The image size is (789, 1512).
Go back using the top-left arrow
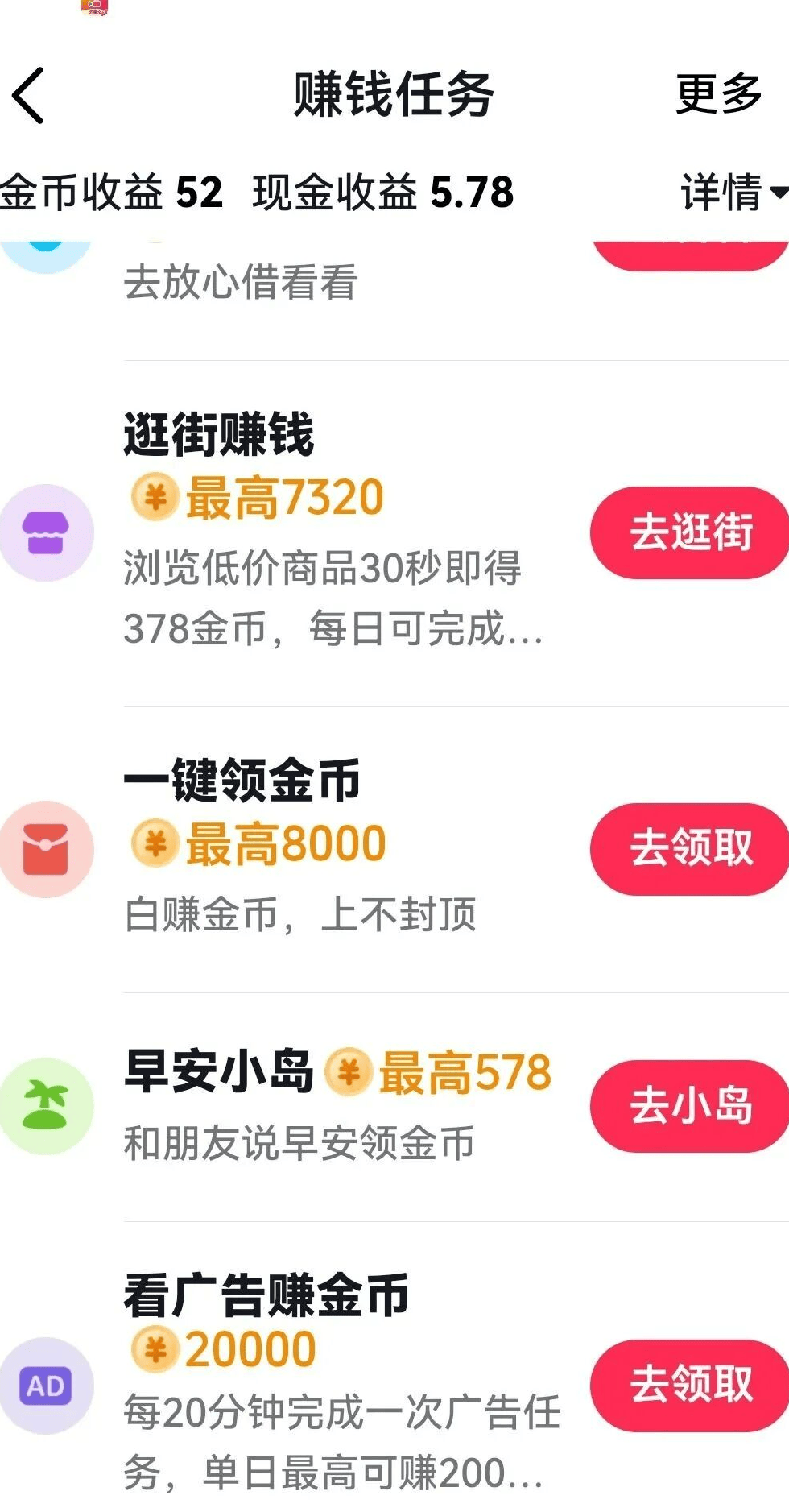tap(29, 96)
